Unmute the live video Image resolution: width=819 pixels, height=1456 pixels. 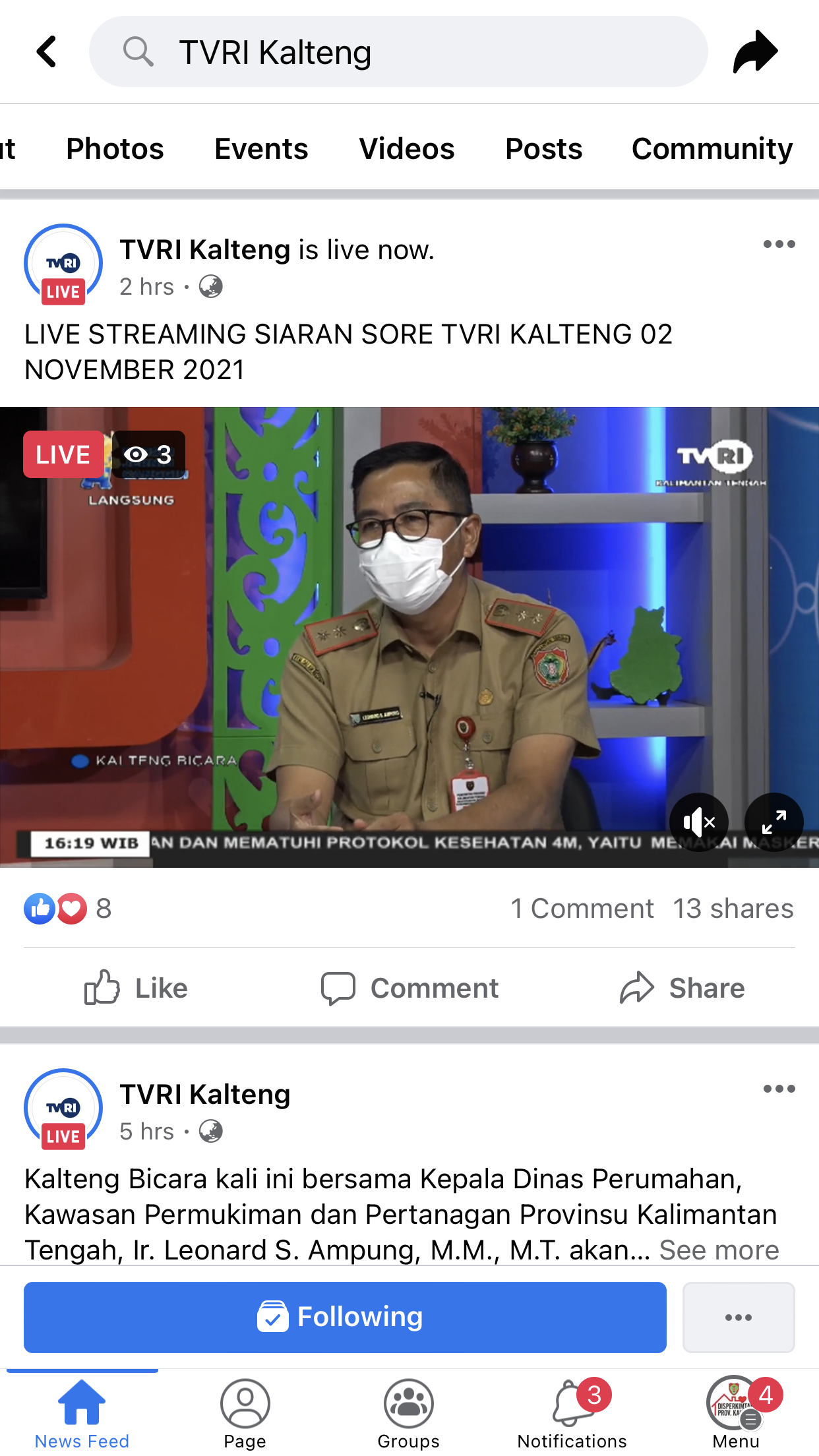click(x=699, y=822)
